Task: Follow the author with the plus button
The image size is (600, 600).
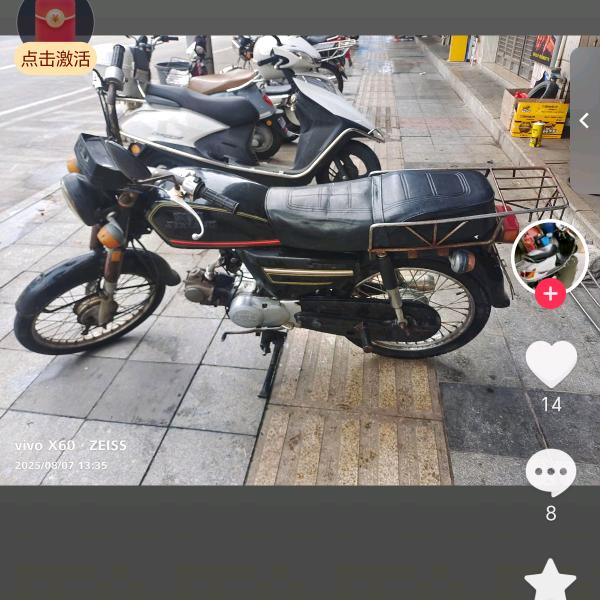Action: [550, 294]
